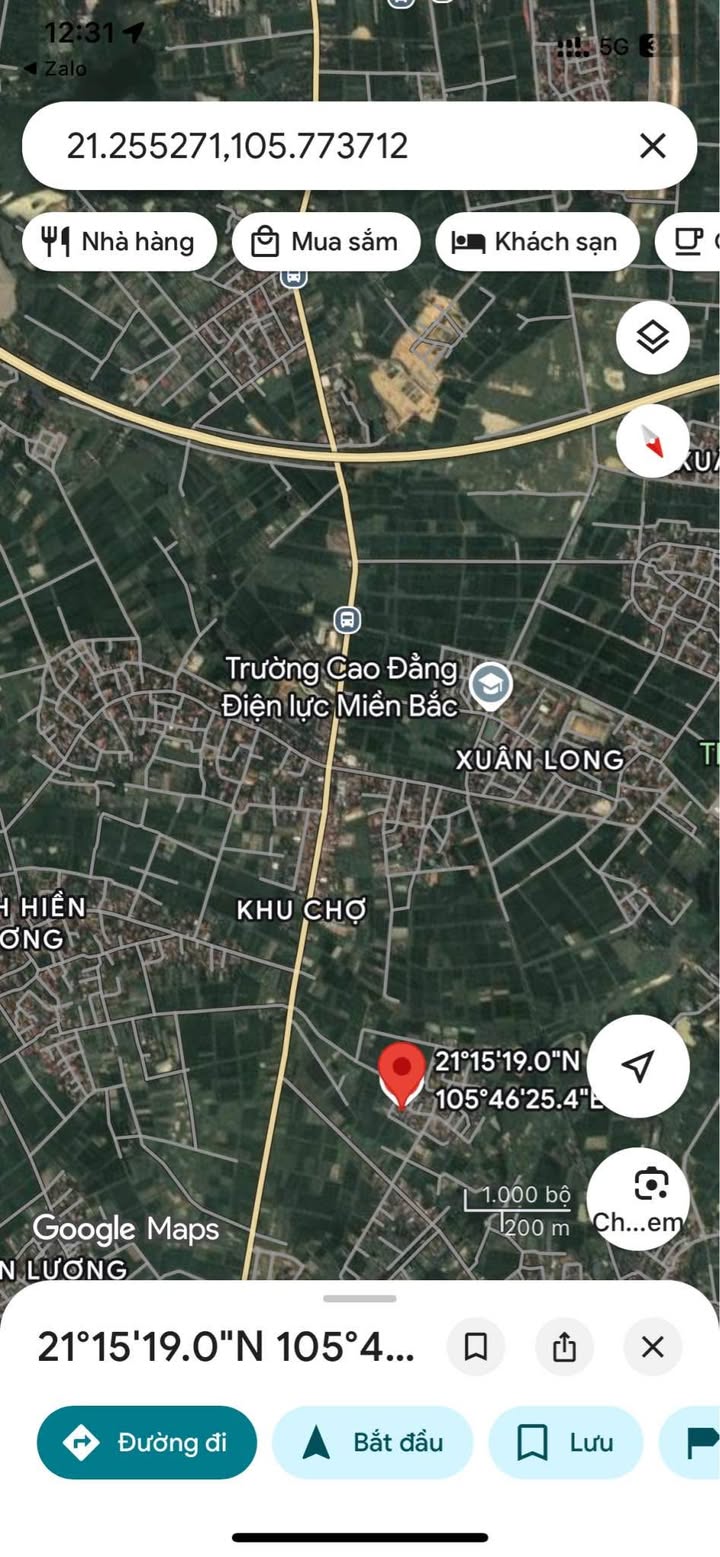Viewport: 720px width, 1557px height.
Task: Select the Khách sạn filter chip
Action: click(x=537, y=242)
